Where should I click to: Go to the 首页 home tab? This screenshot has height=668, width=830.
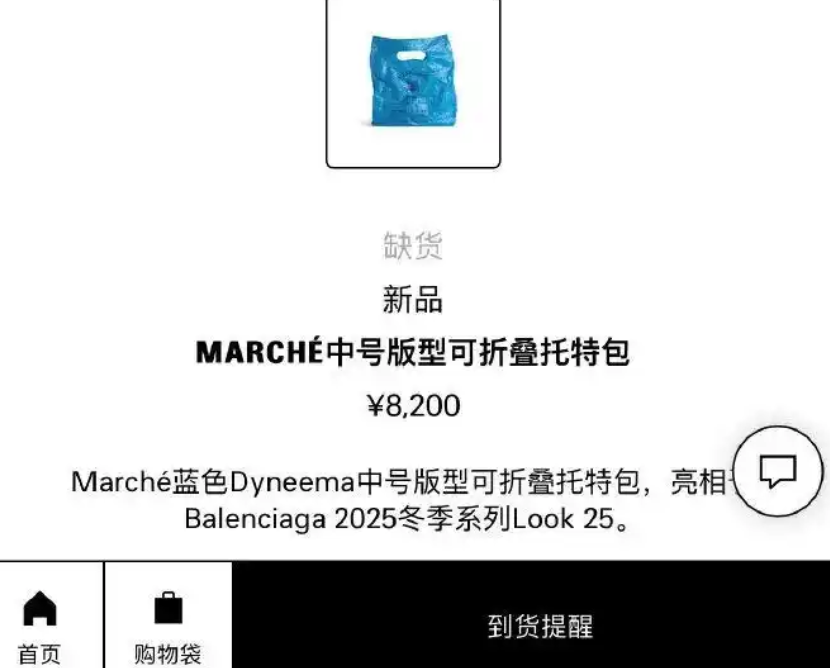[x=40, y=624]
